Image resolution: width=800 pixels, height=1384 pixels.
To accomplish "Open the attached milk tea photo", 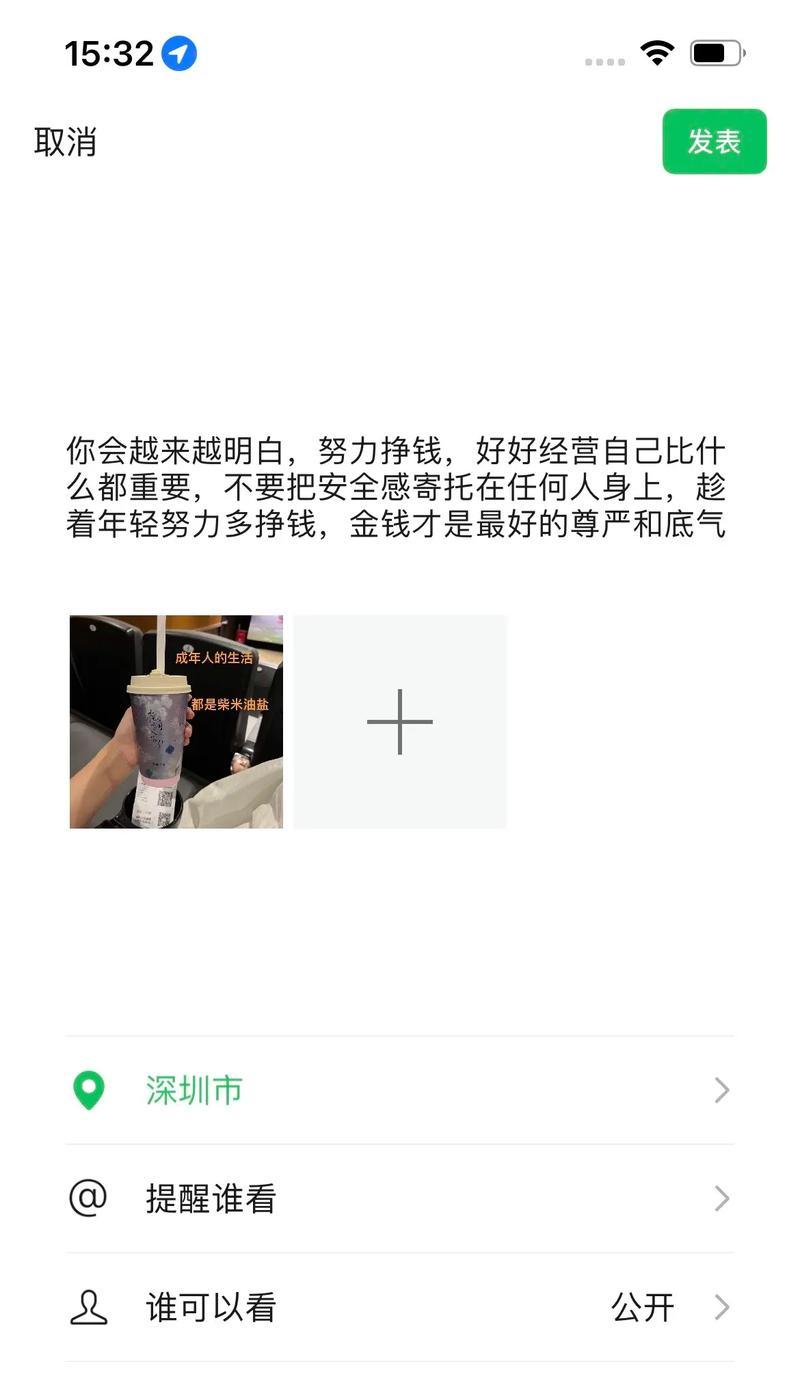I will [176, 721].
